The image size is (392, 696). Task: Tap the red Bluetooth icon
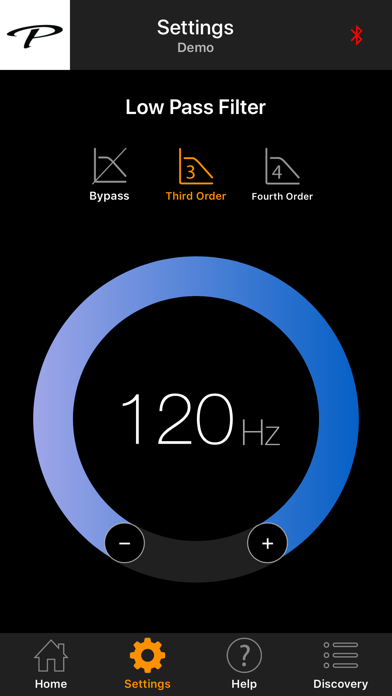356,35
